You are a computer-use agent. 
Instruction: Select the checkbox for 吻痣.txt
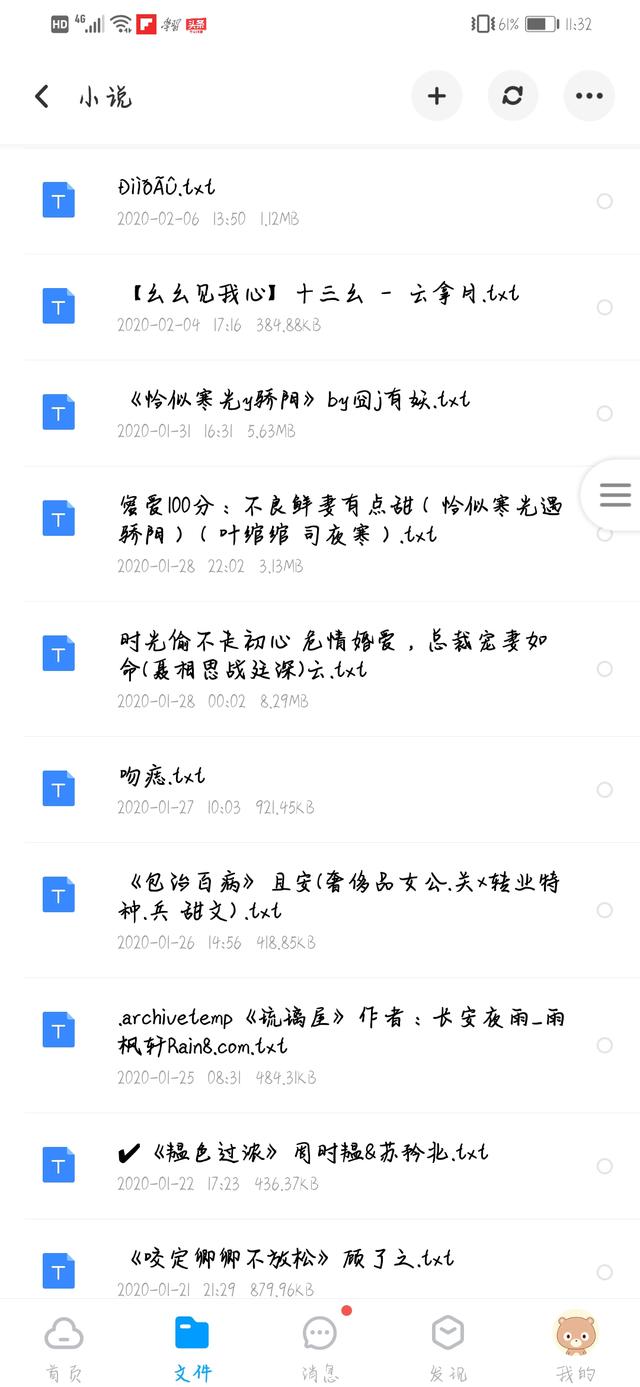[604, 790]
